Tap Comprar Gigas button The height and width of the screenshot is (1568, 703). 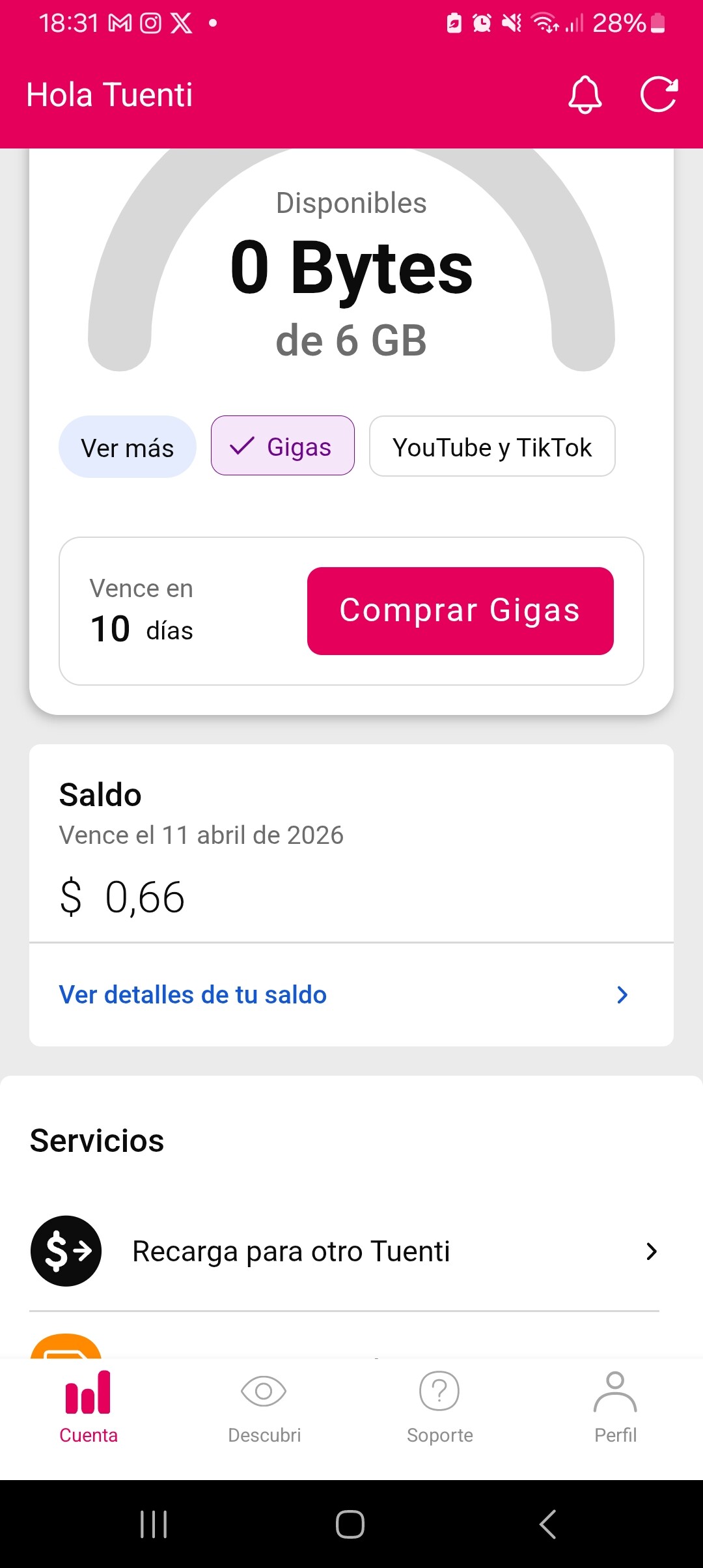tap(460, 611)
